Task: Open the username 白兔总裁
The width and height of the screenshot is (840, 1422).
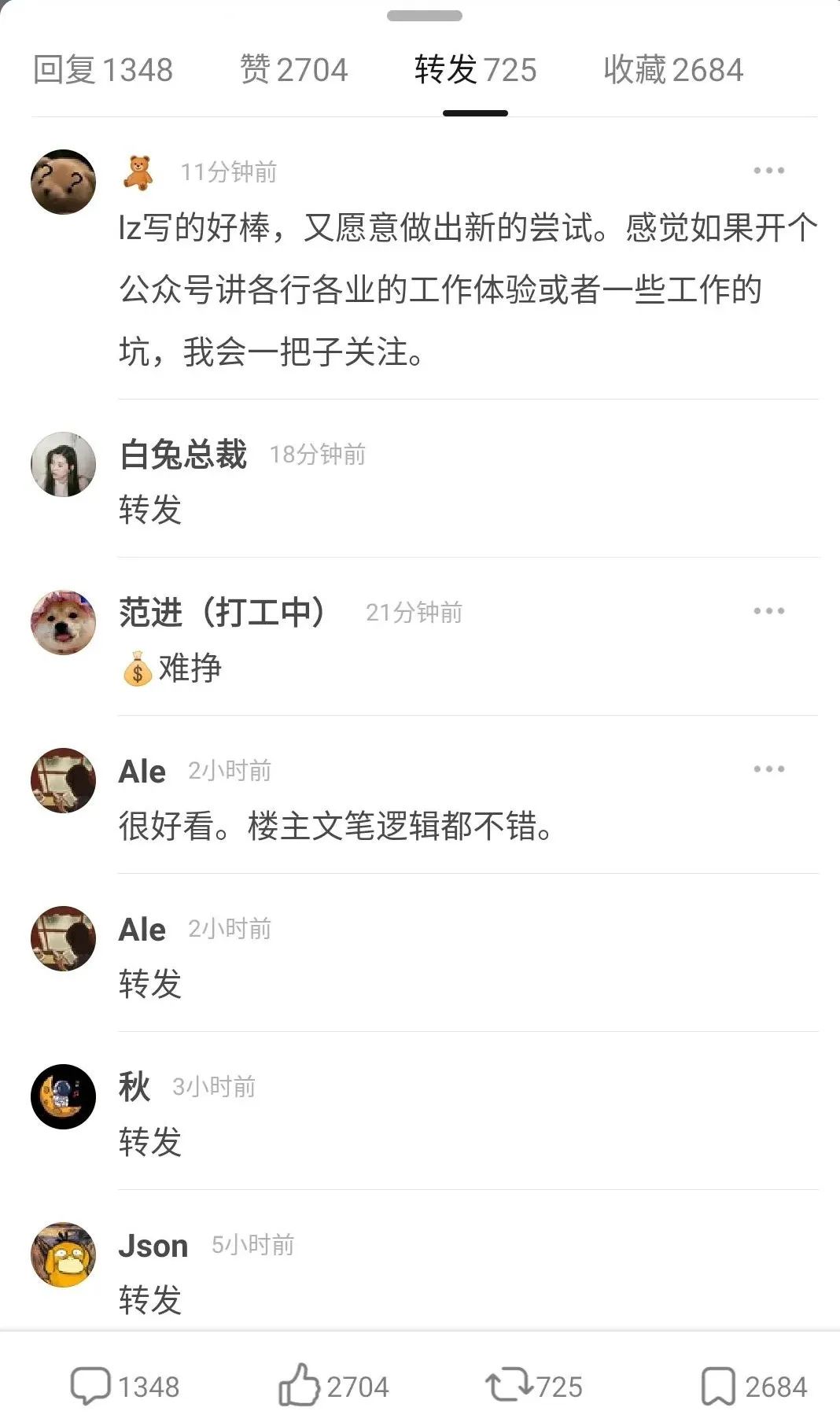Action: (185, 454)
